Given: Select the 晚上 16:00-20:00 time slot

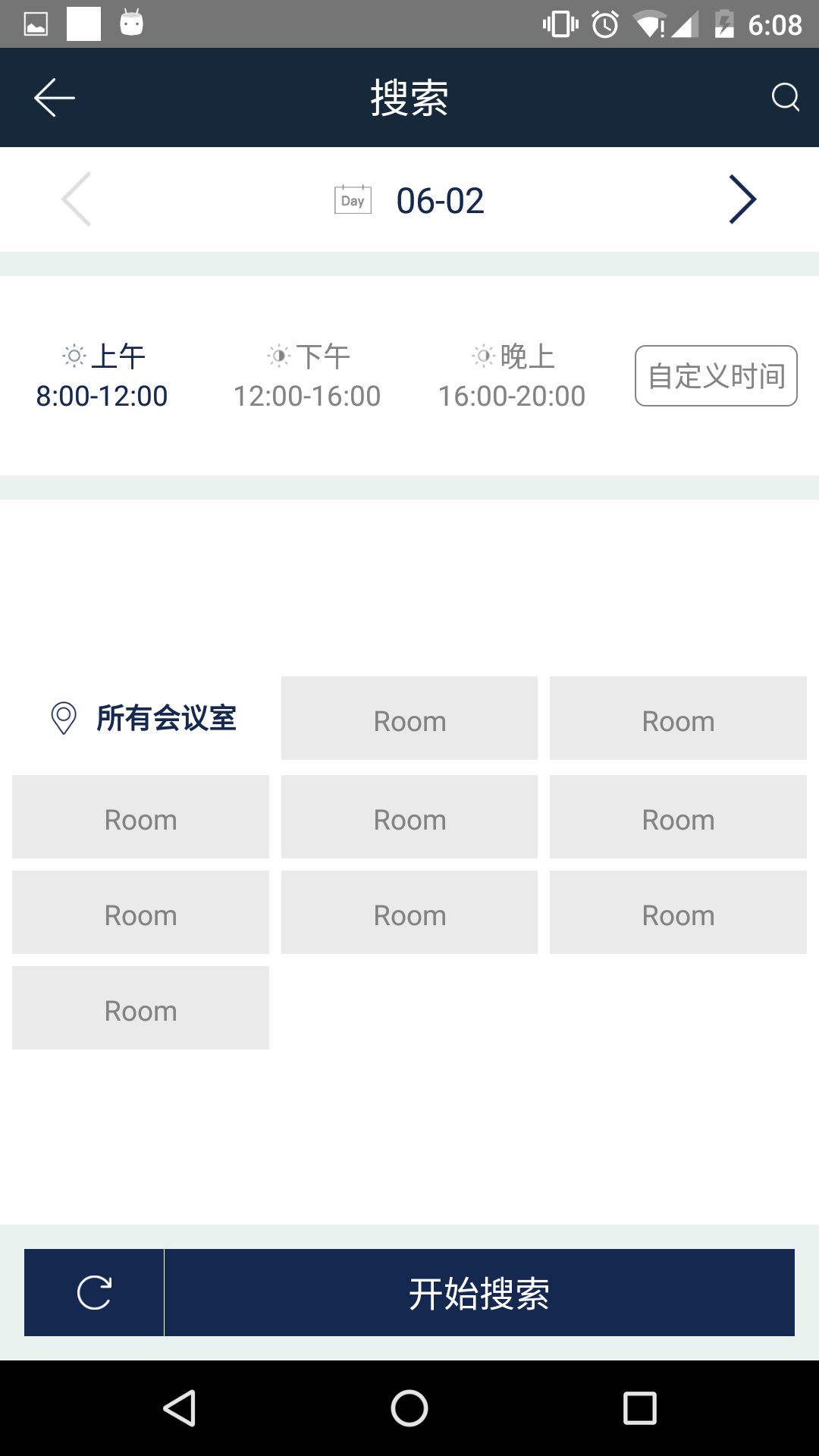Looking at the screenshot, I should pos(512,376).
